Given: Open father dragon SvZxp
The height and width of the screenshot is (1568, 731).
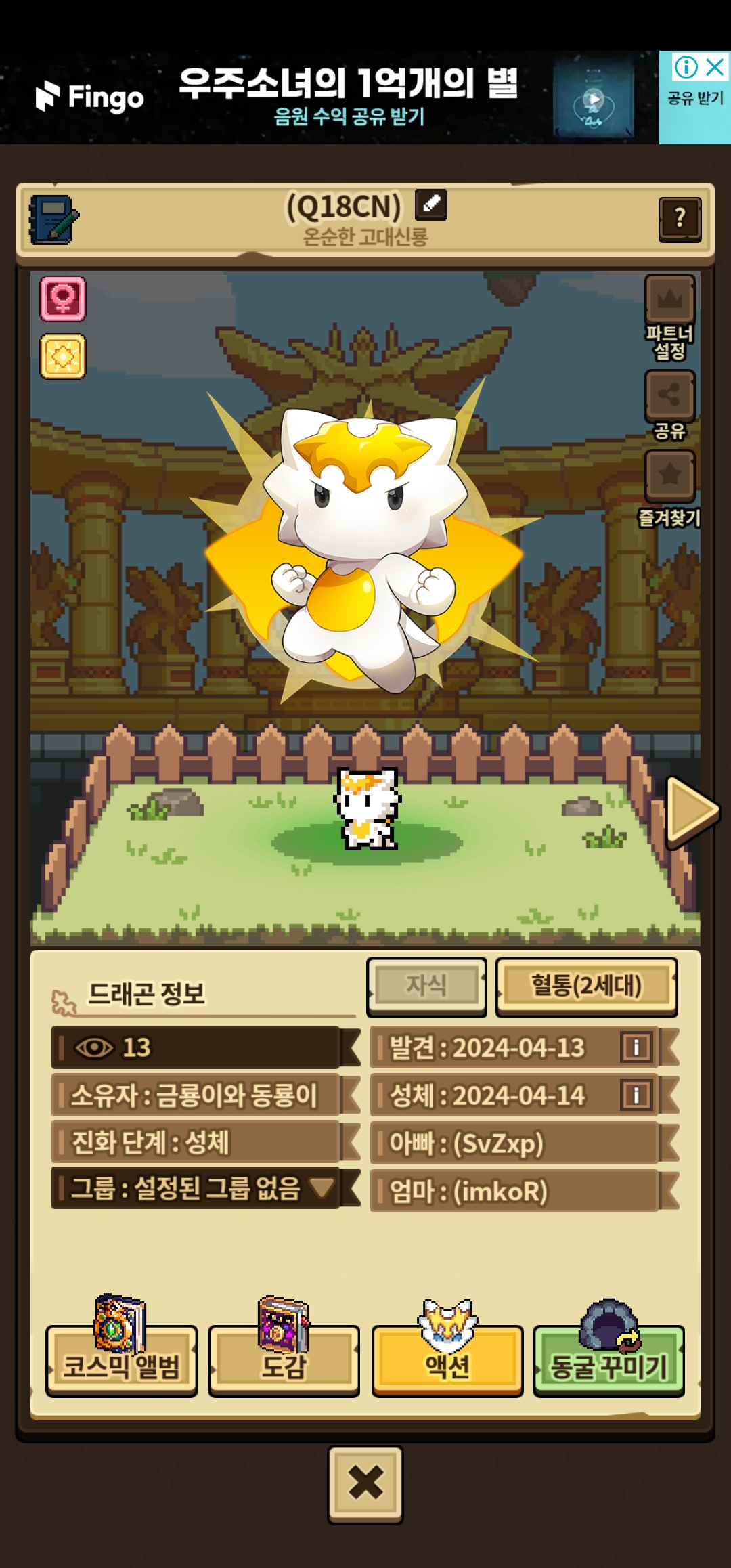Looking at the screenshot, I should point(514,1144).
